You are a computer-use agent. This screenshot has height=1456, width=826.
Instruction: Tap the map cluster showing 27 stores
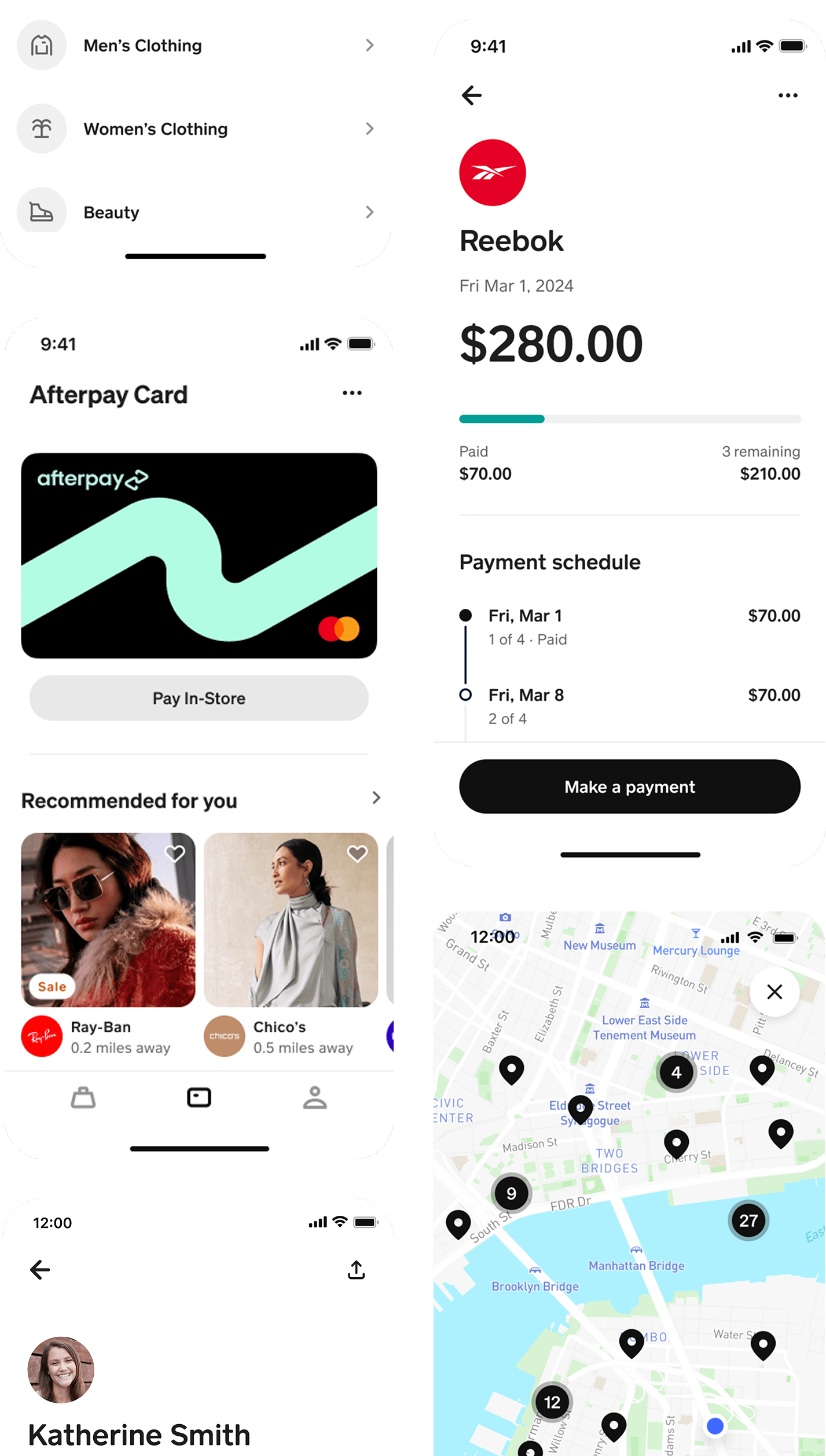750,1221
